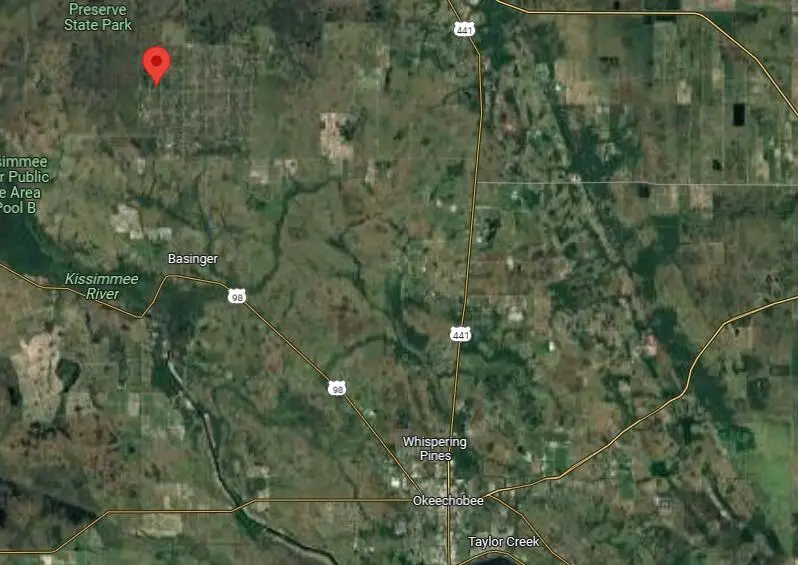Open the Taylor Creek place label
The width and height of the screenshot is (798, 565).
(x=503, y=542)
